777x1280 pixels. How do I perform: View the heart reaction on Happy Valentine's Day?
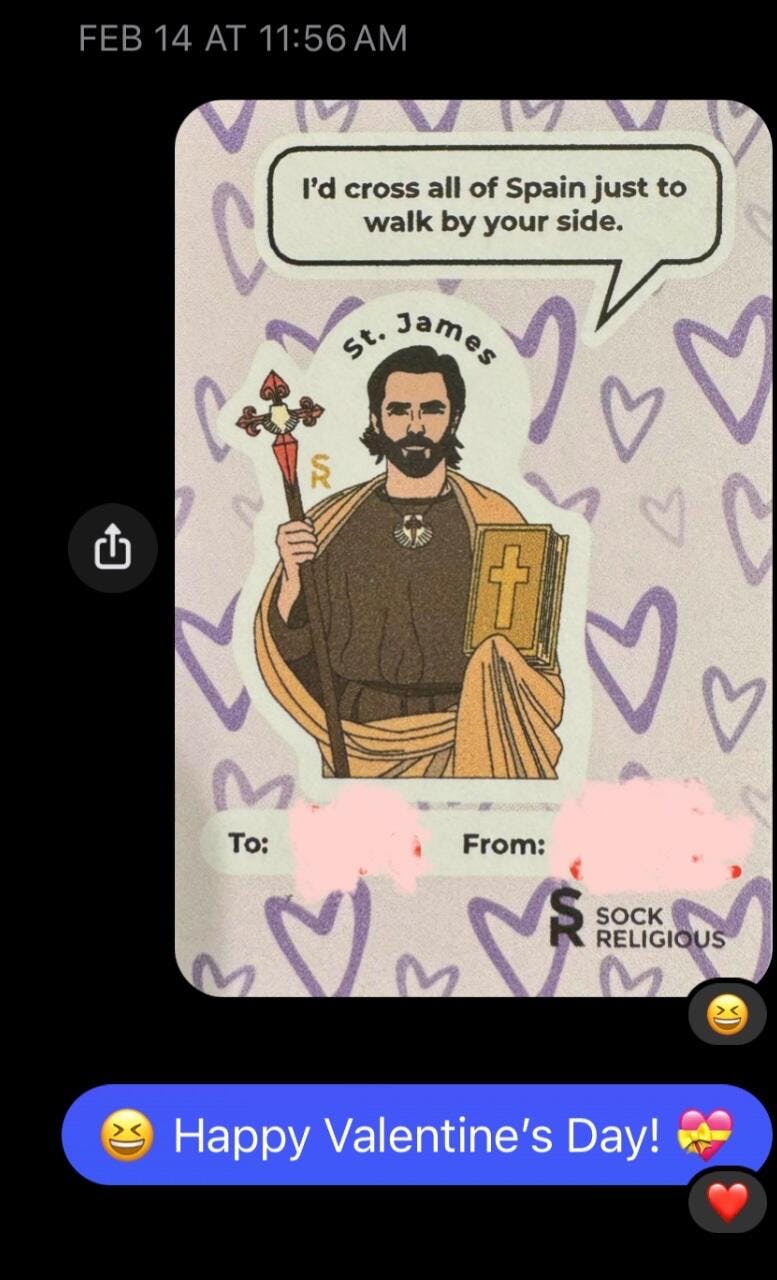pos(727,1201)
